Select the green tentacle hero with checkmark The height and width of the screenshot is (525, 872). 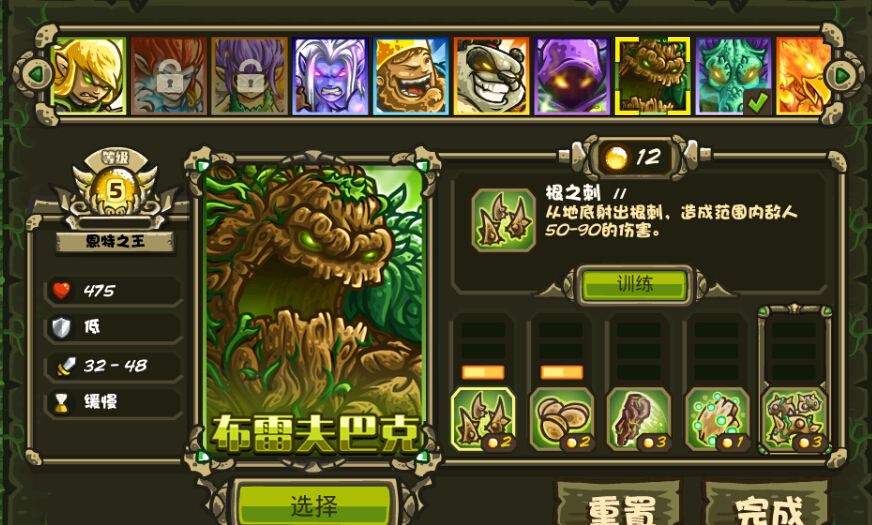733,75
